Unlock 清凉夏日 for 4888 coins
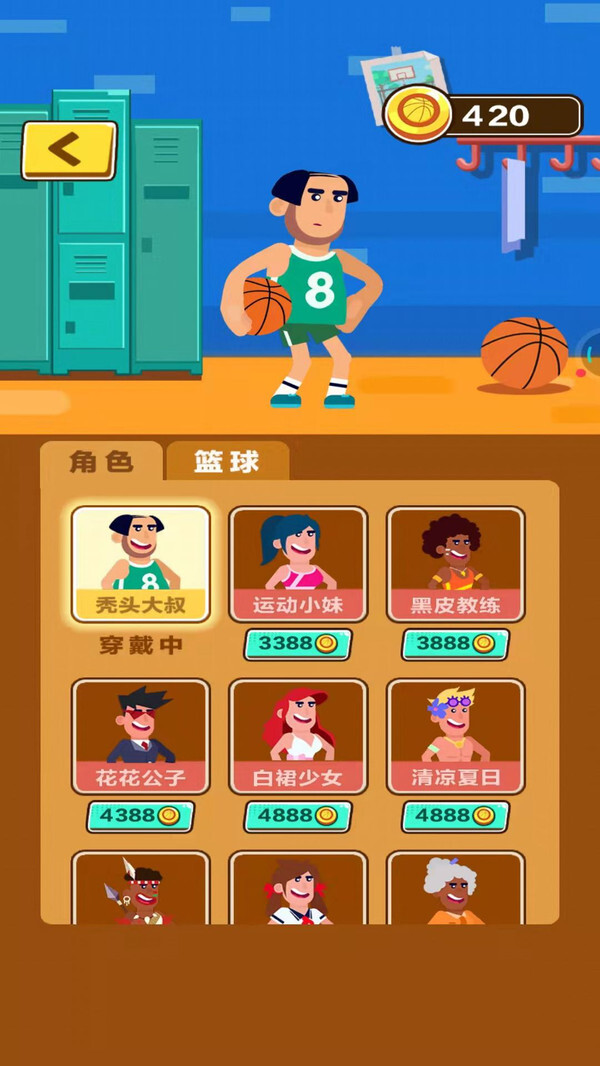Image resolution: width=600 pixels, height=1066 pixels. point(455,816)
